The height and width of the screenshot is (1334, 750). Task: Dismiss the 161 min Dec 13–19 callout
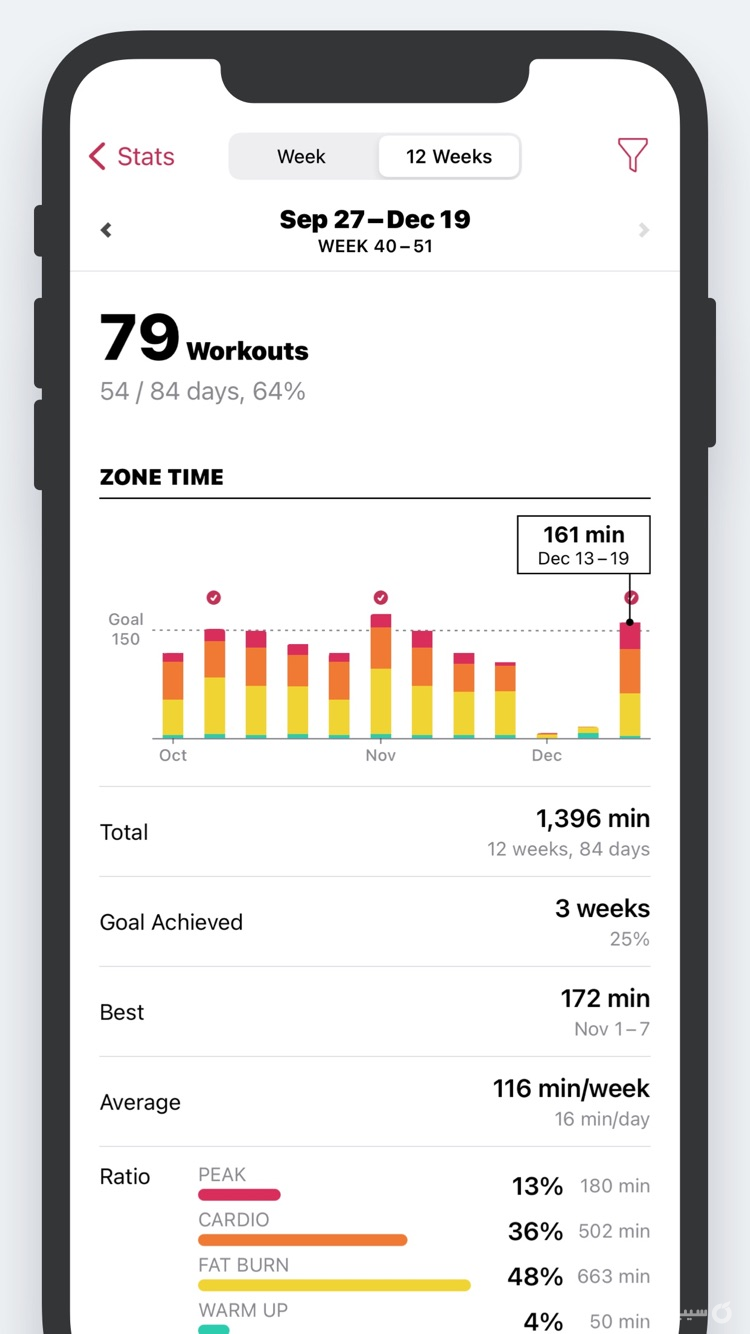[583, 544]
